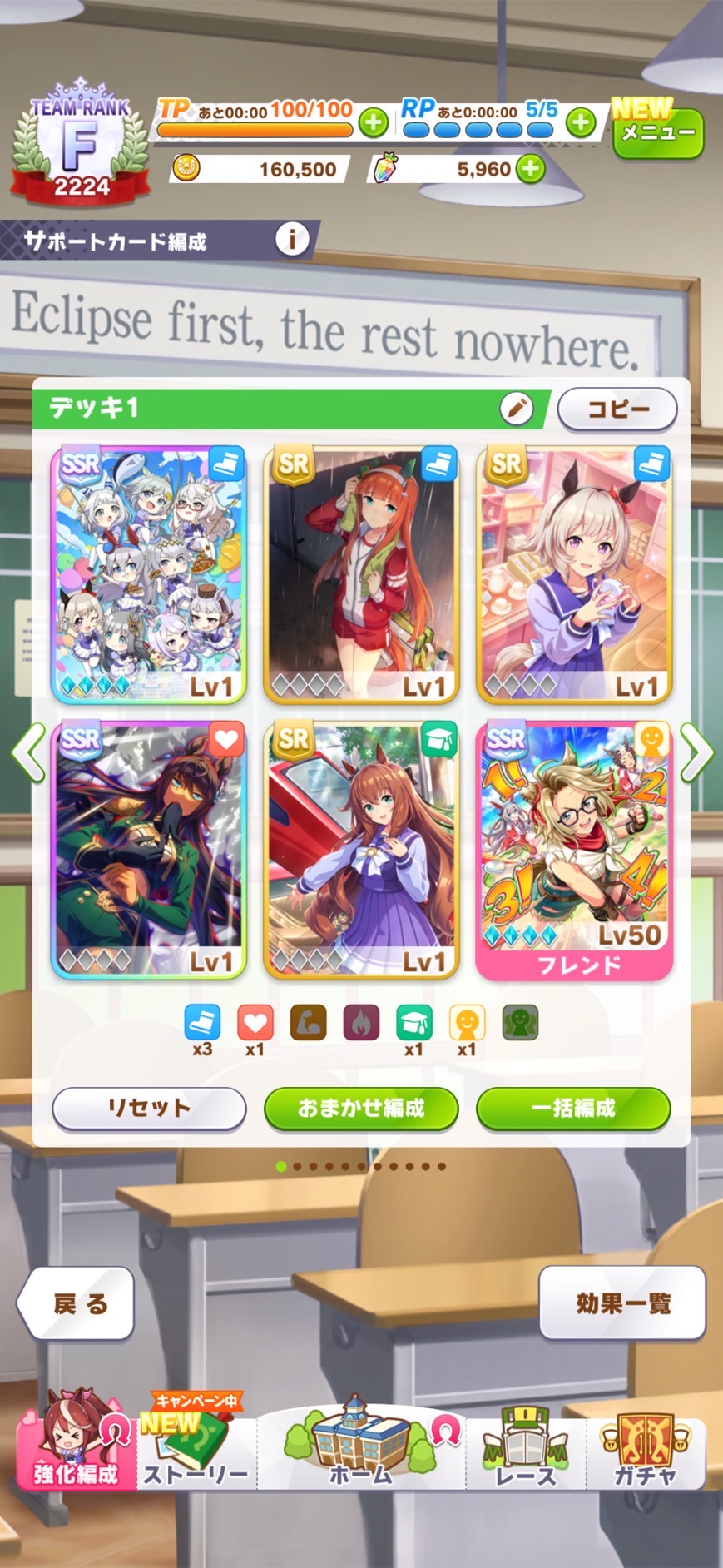Tap the おまかせ編成 button
The image size is (723, 1568).
coord(361,1108)
